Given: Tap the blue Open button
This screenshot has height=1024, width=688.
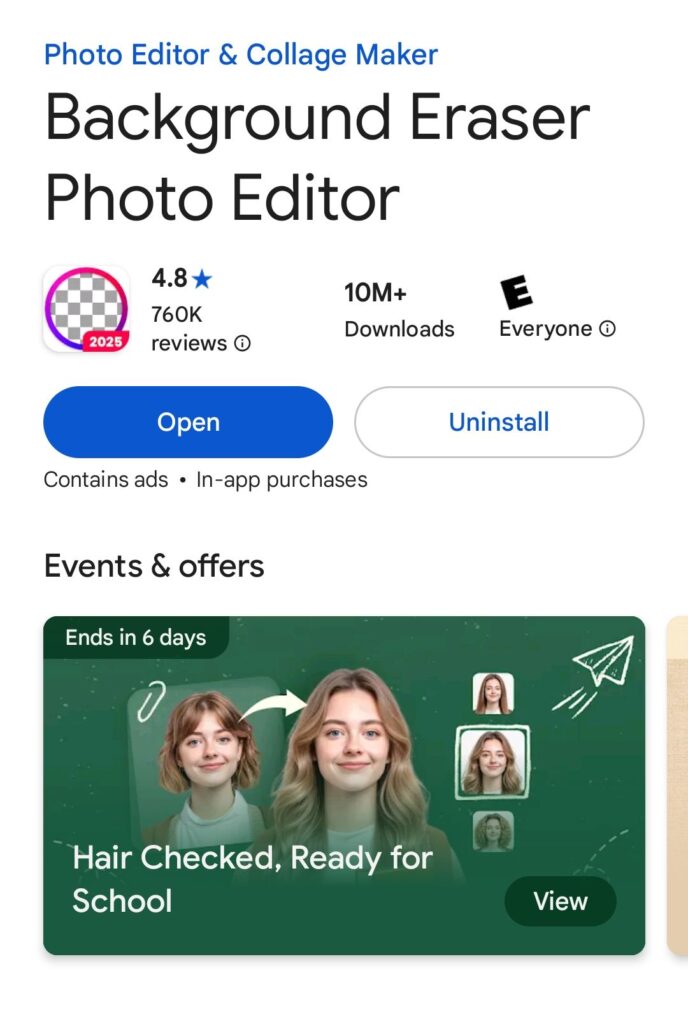Looking at the screenshot, I should tap(188, 422).
